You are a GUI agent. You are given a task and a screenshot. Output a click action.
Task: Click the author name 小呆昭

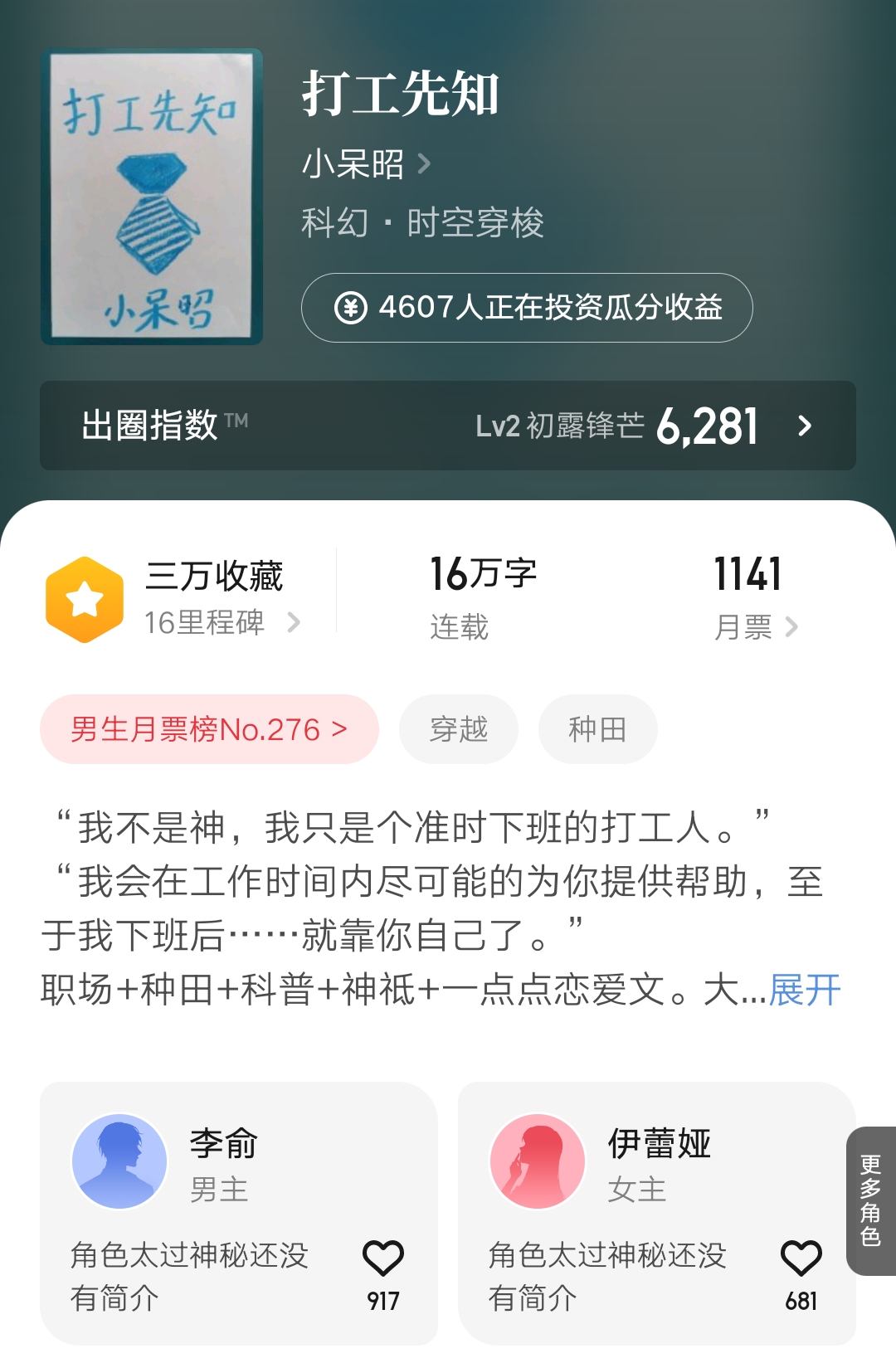coord(352,165)
